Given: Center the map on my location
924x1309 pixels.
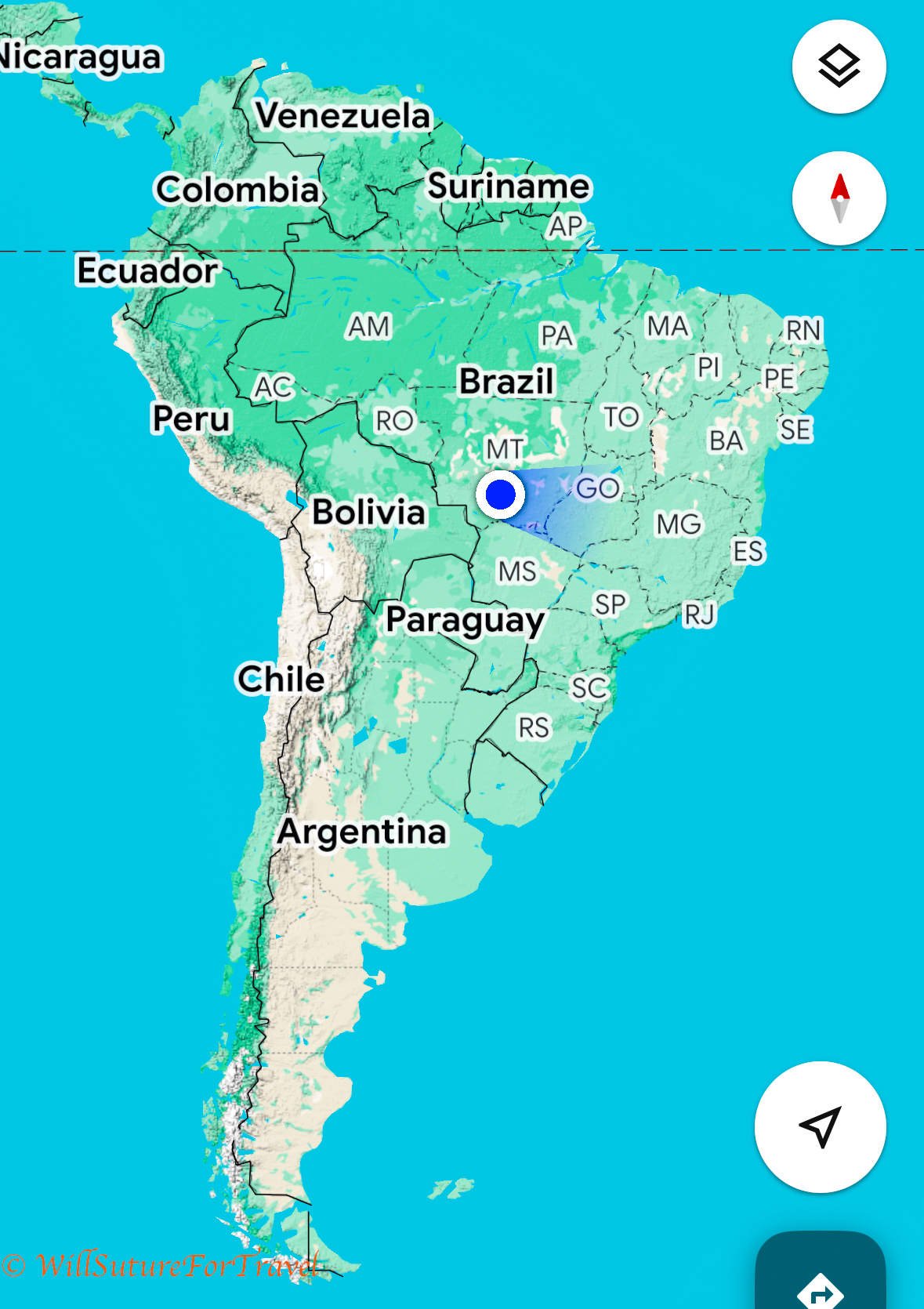Looking at the screenshot, I should pyautogui.click(x=820, y=1126).
